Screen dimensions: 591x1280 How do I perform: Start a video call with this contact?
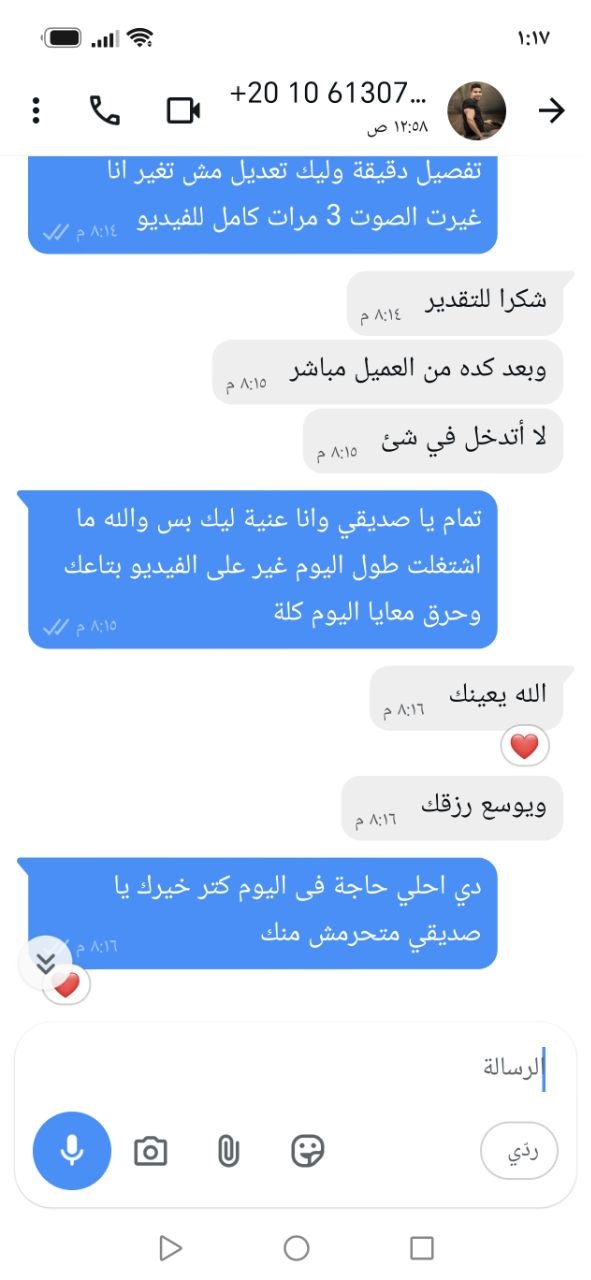click(x=184, y=110)
